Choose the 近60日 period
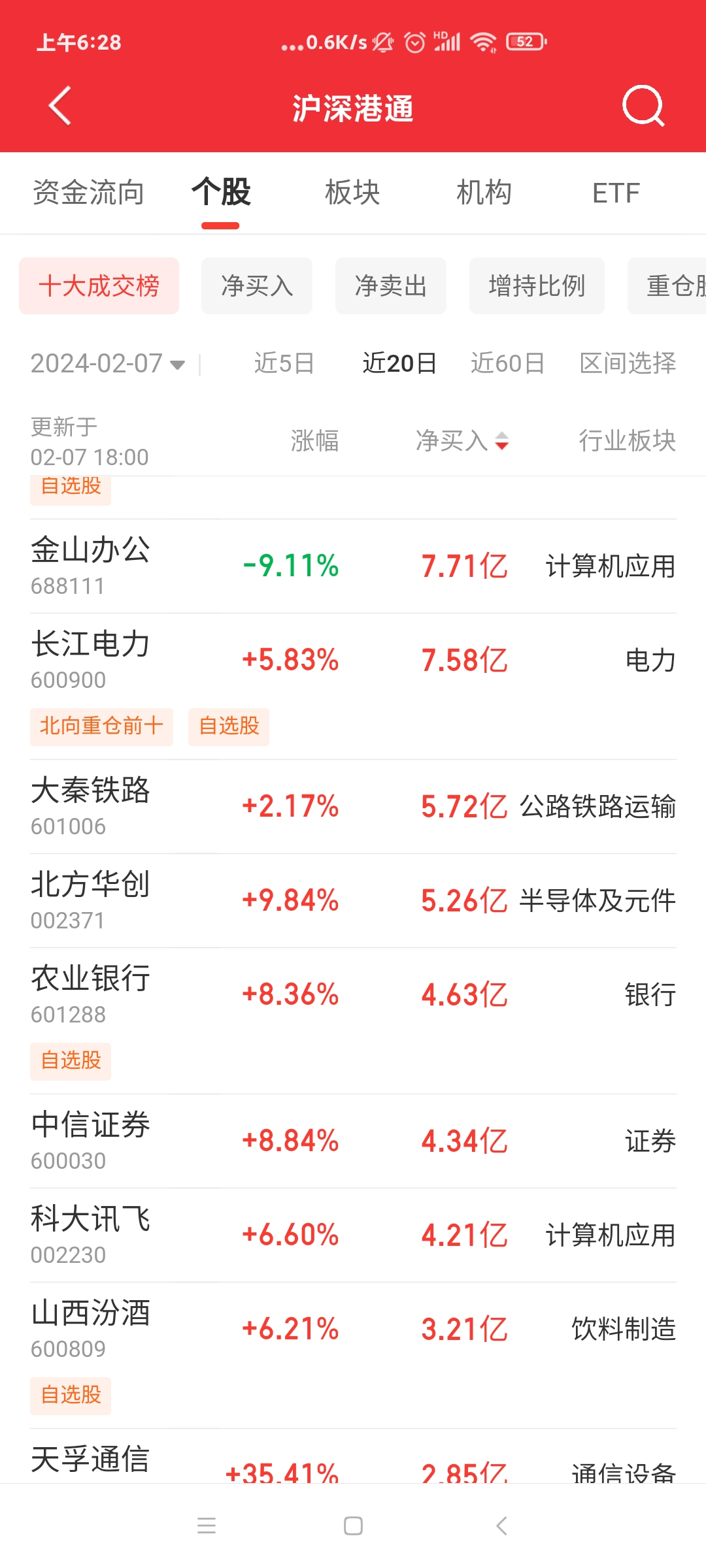This screenshot has height=1568, width=706. [508, 363]
